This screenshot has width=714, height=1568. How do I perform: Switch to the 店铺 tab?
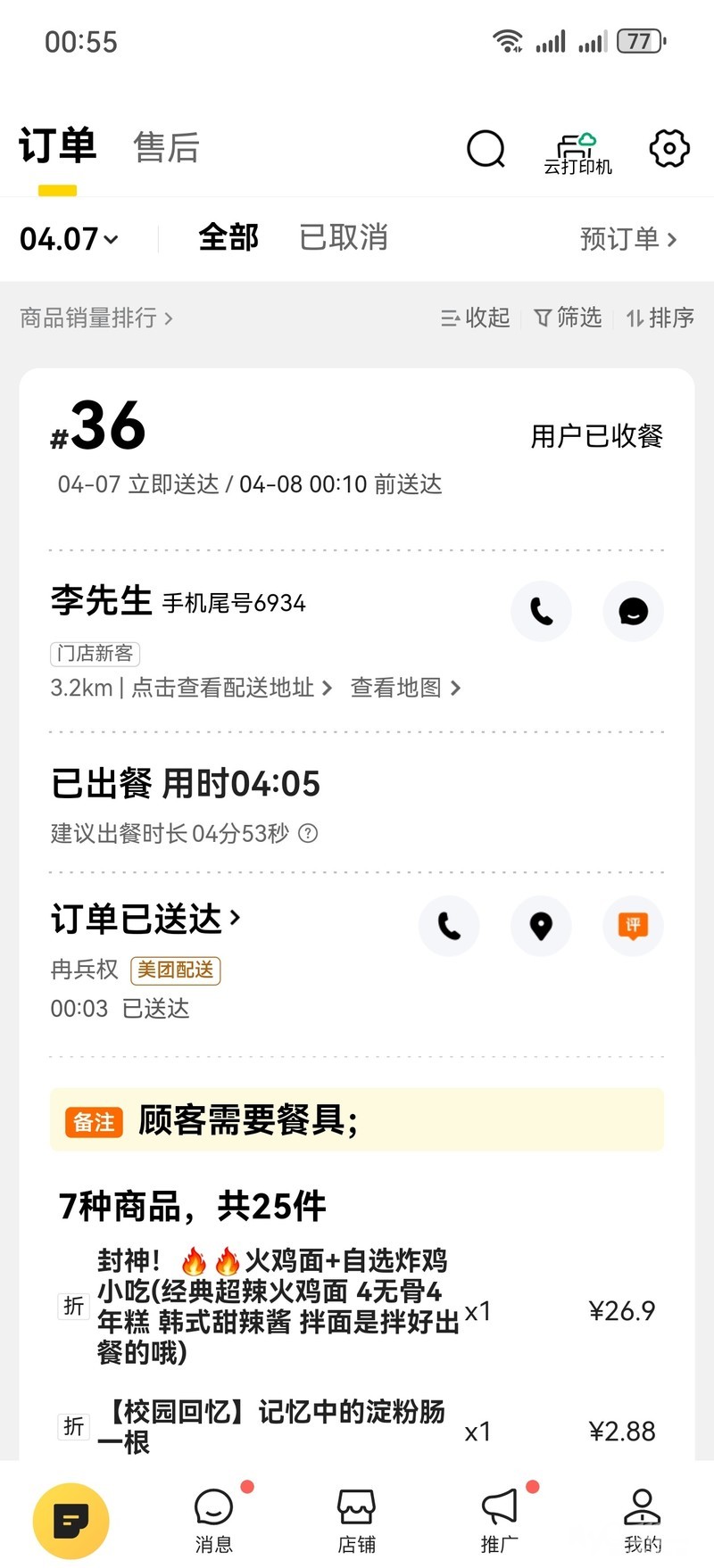[357, 1520]
